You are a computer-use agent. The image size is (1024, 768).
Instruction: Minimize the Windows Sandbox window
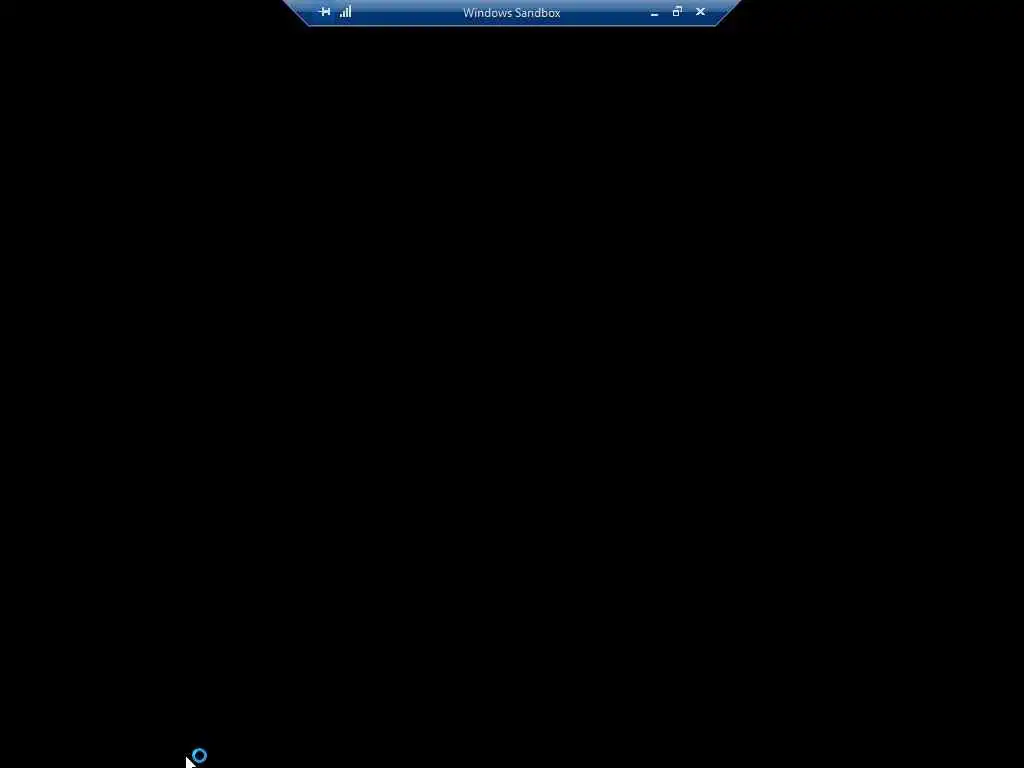(x=654, y=13)
